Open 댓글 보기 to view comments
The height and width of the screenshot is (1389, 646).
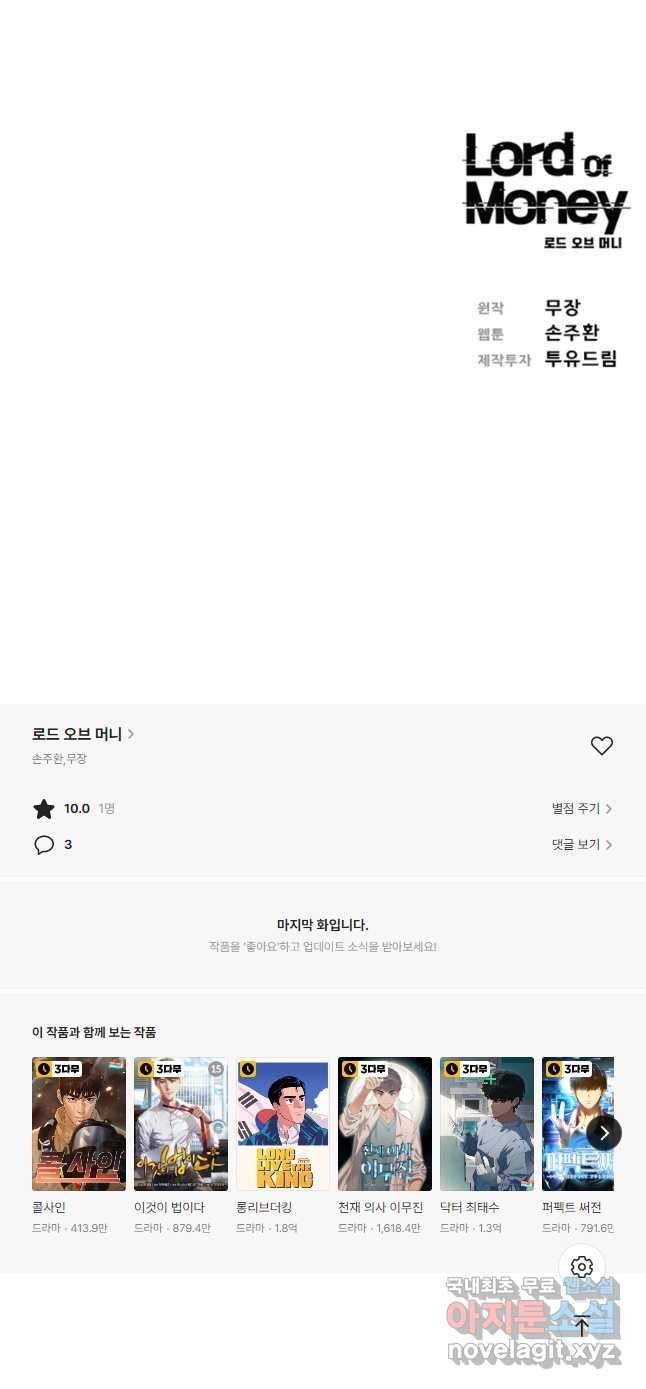(x=581, y=844)
